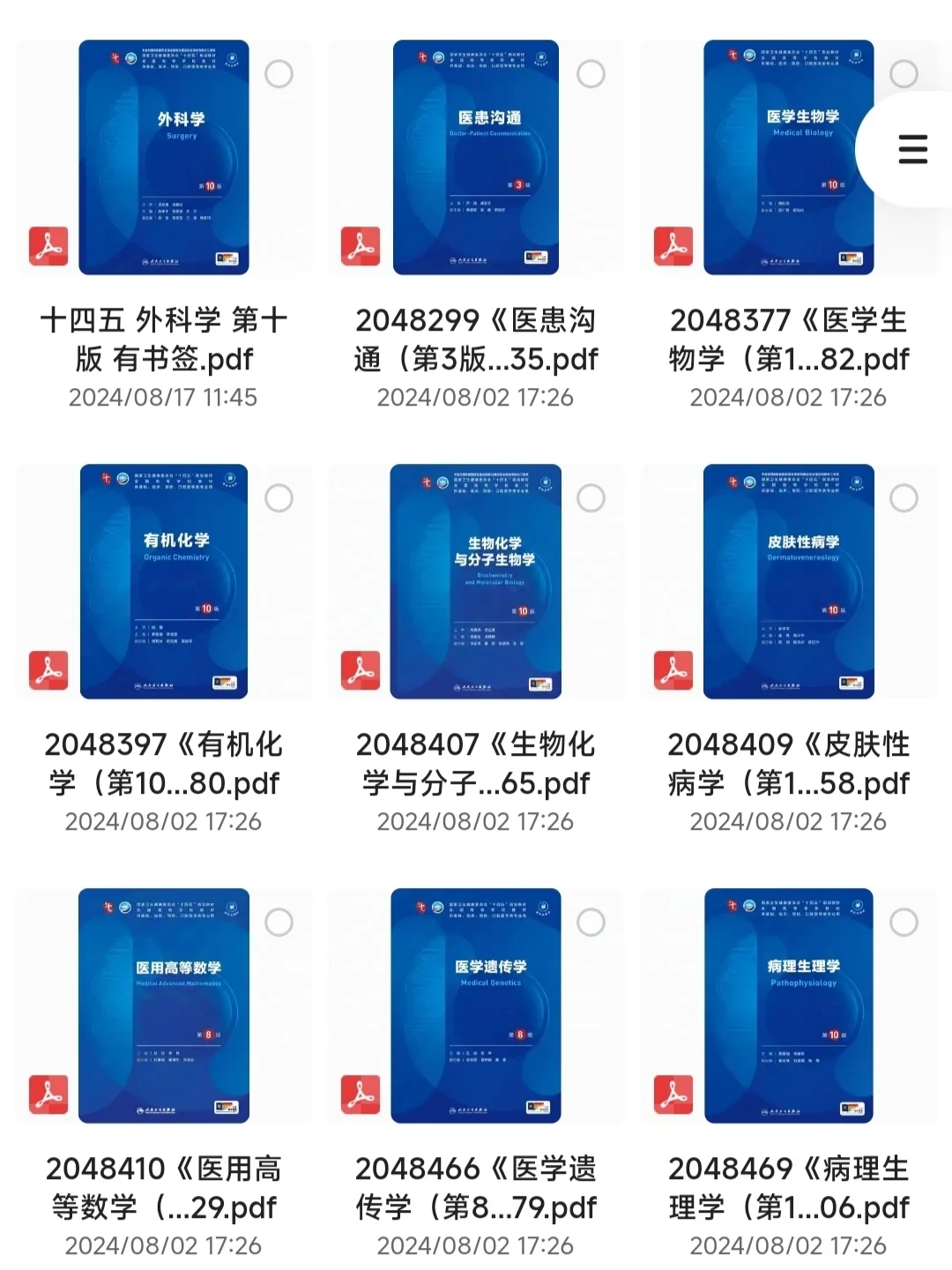Open the 皮肤性病学 PDF file

(787, 582)
